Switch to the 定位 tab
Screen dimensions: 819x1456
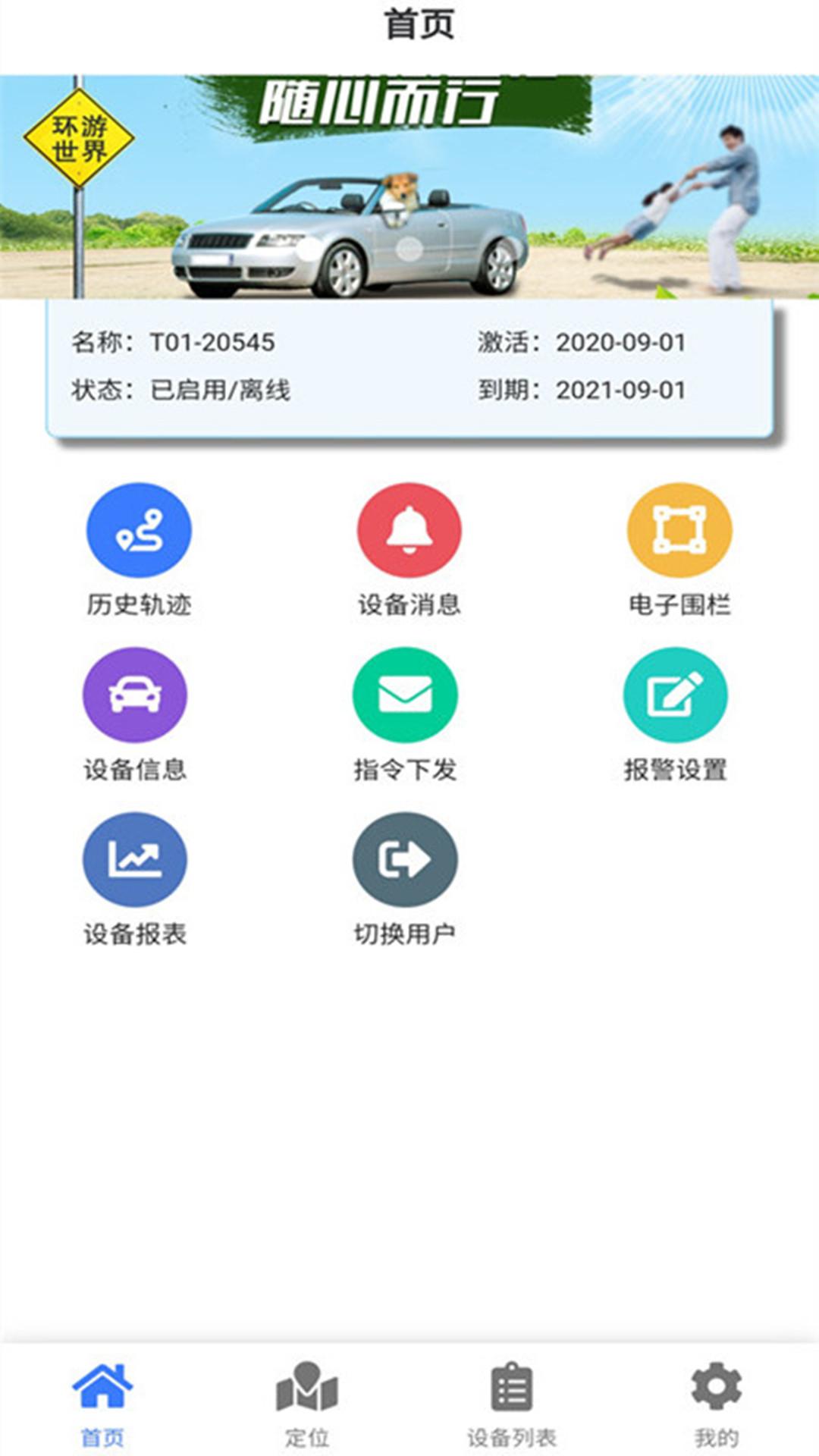click(307, 1401)
